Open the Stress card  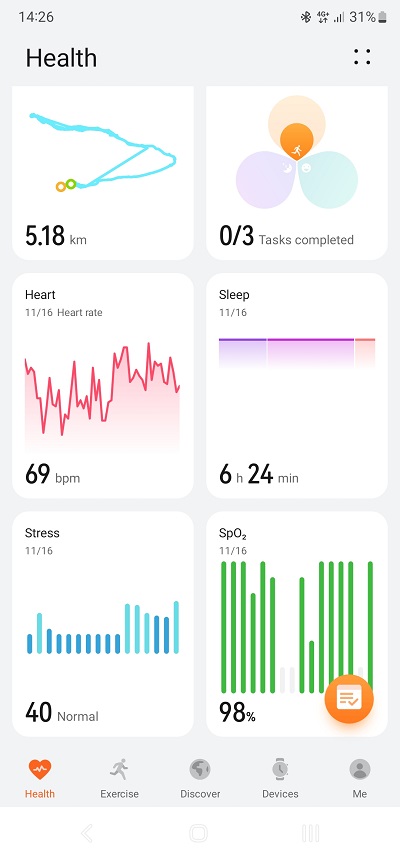pos(103,624)
